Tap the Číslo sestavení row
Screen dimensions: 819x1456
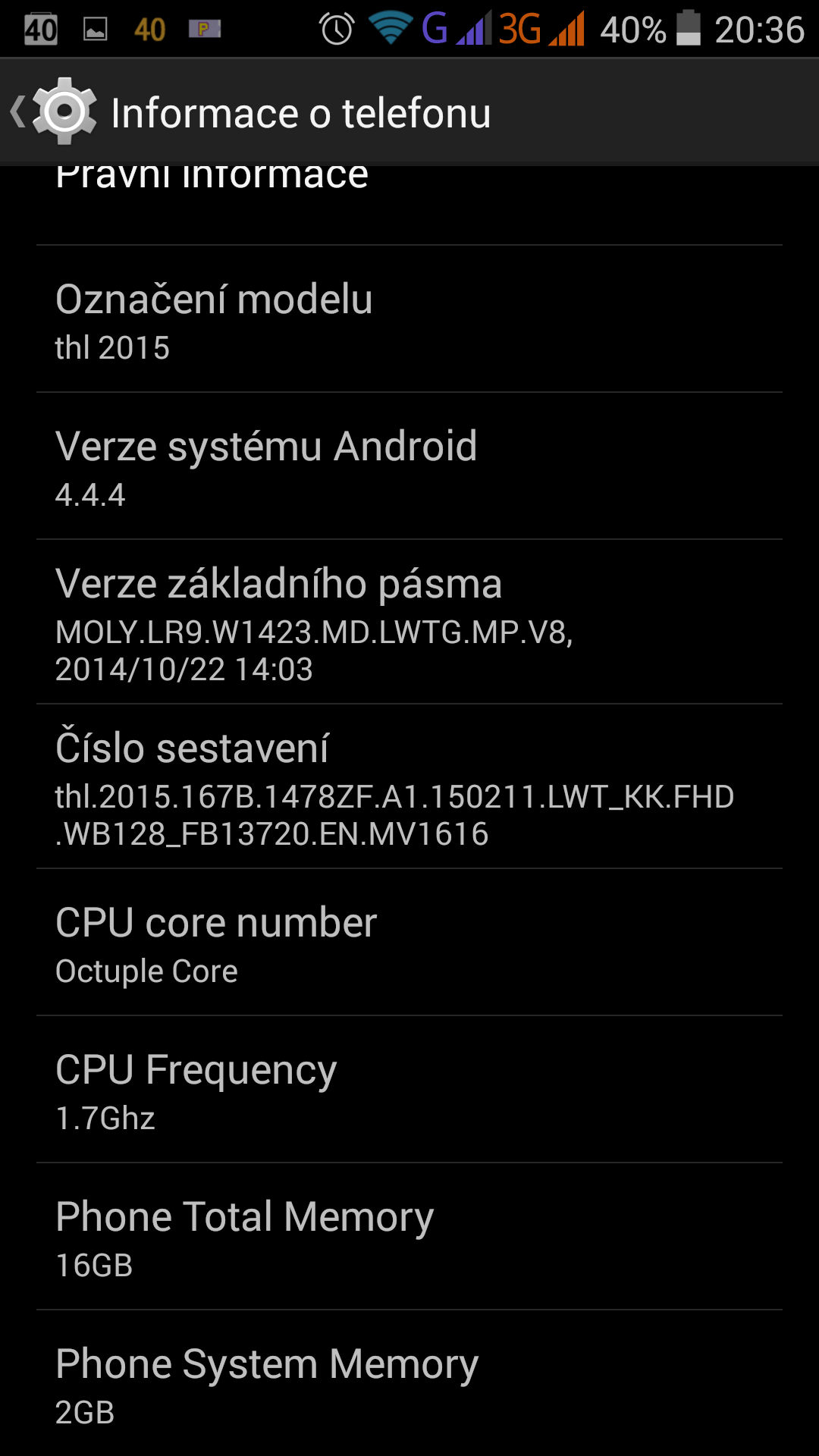[409, 786]
